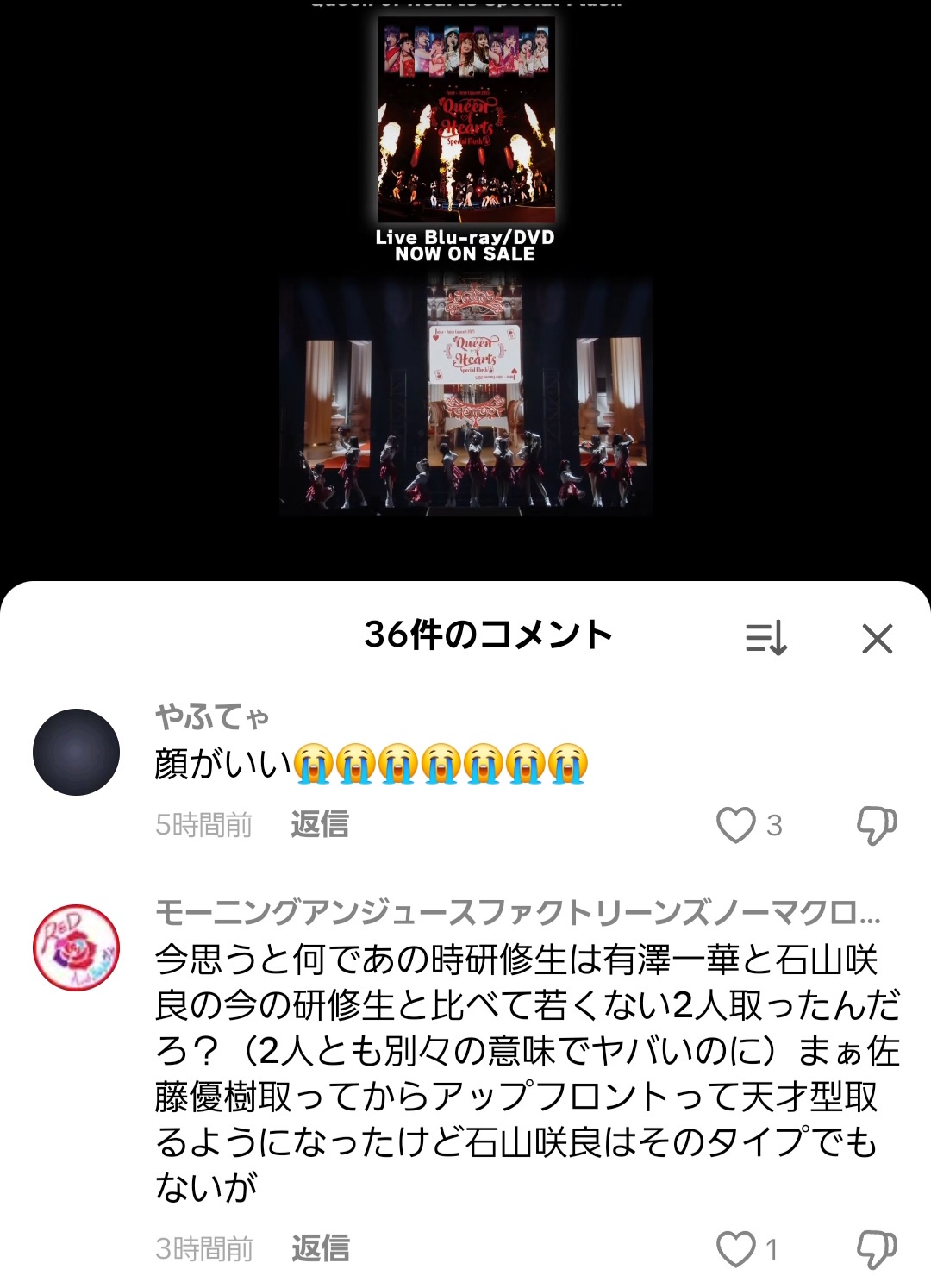The width and height of the screenshot is (931, 1288).
Task: Like the comment about 石山咲良
Action: tap(736, 1248)
